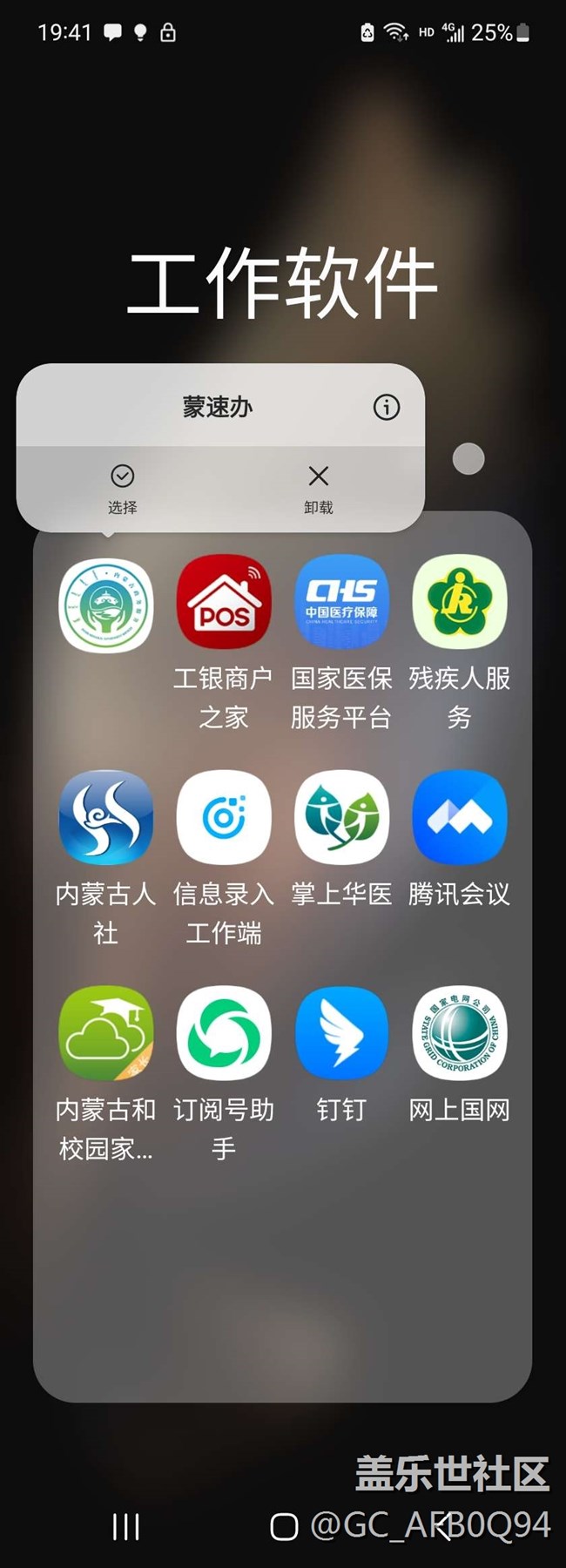Launch the 内蒙古人社 app
This screenshot has height=1568, width=566.
106,818
